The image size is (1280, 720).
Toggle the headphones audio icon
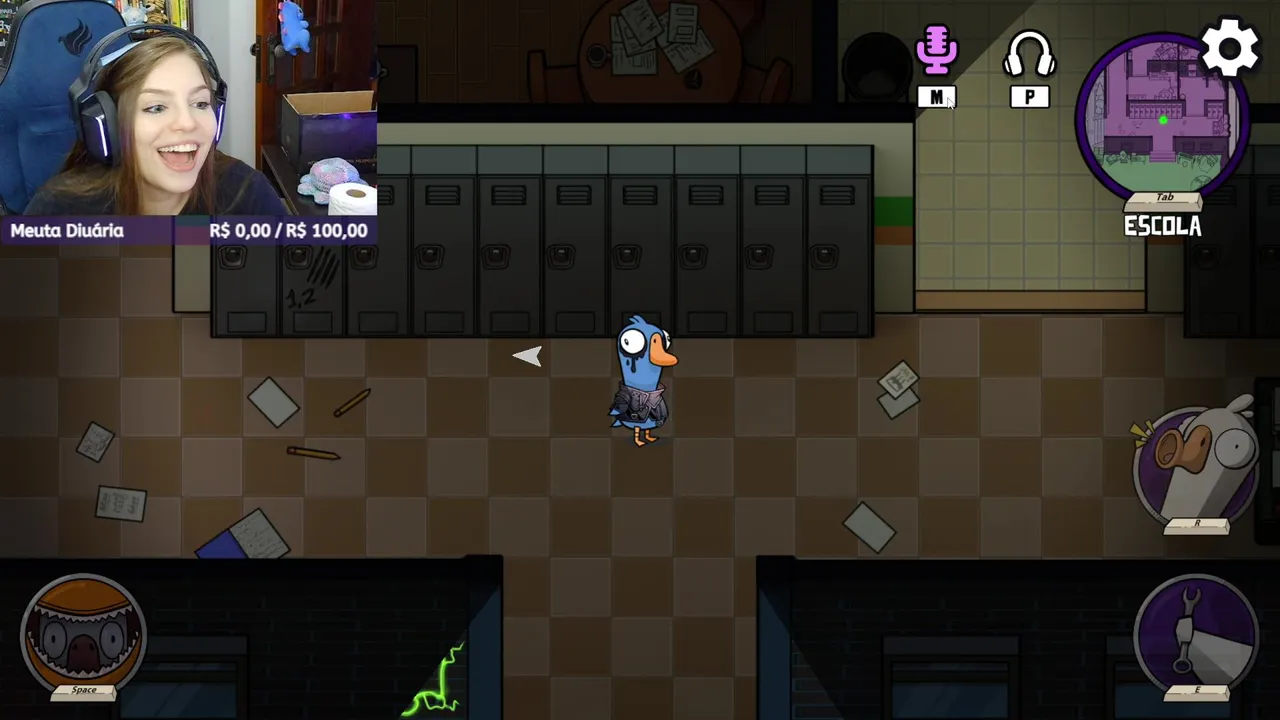pos(1029,55)
